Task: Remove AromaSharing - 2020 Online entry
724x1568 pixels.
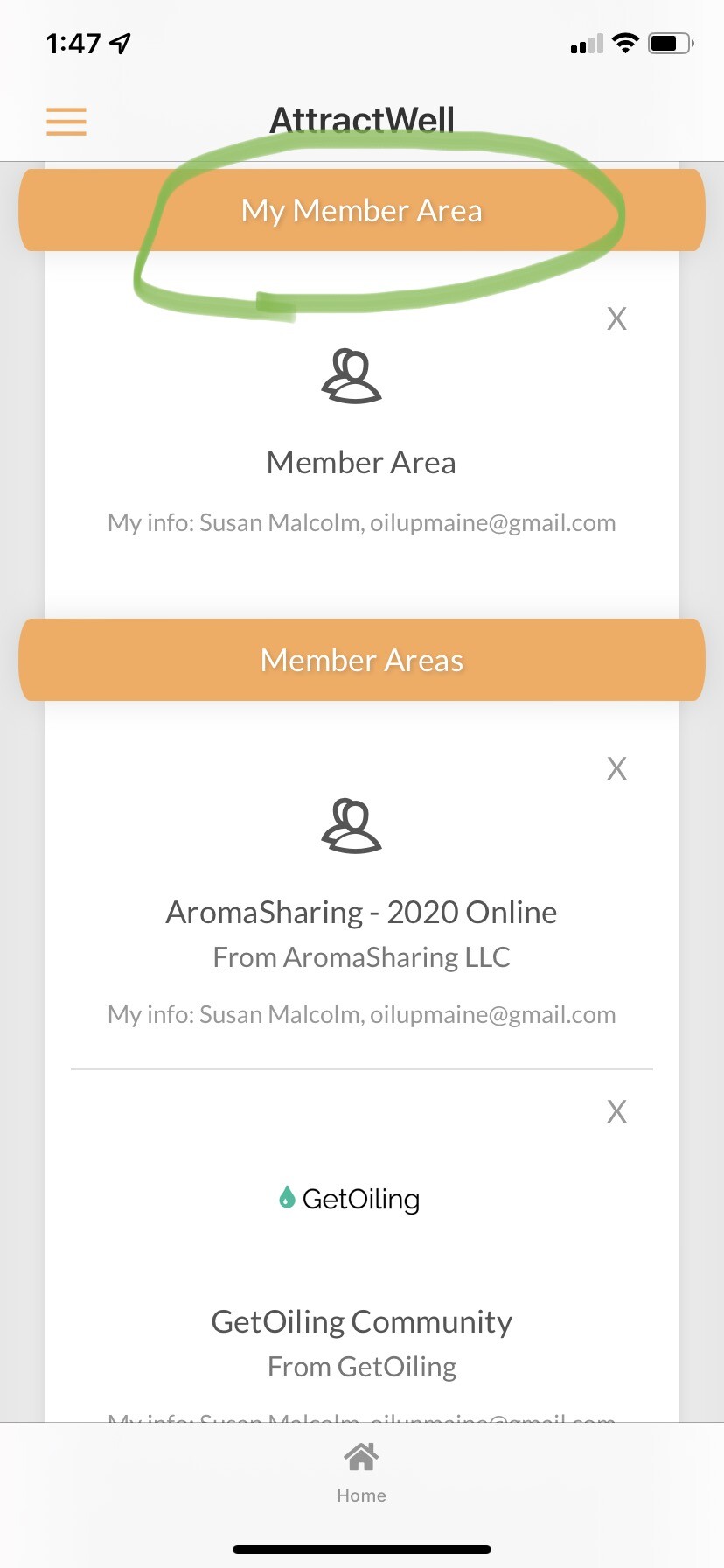Action: pyautogui.click(x=616, y=769)
